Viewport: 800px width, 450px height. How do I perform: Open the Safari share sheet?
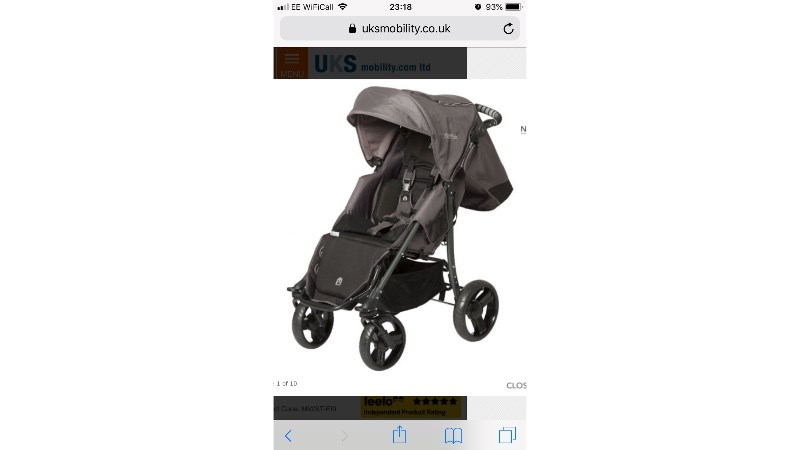pyautogui.click(x=399, y=434)
